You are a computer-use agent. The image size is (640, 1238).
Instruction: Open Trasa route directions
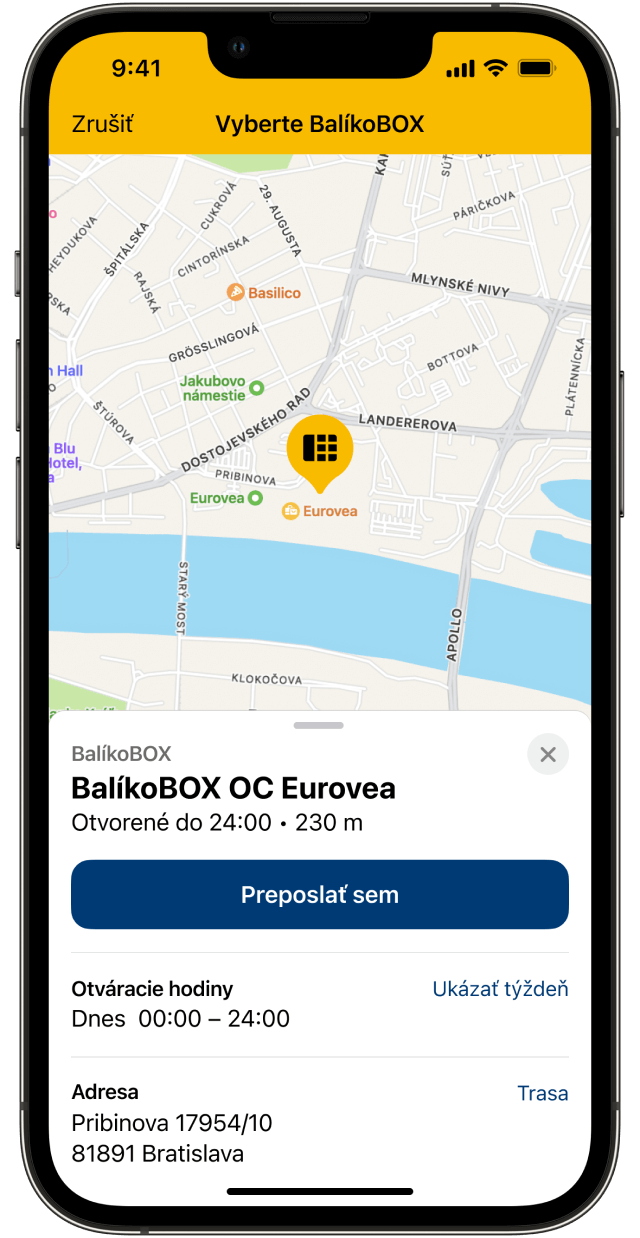(542, 1093)
